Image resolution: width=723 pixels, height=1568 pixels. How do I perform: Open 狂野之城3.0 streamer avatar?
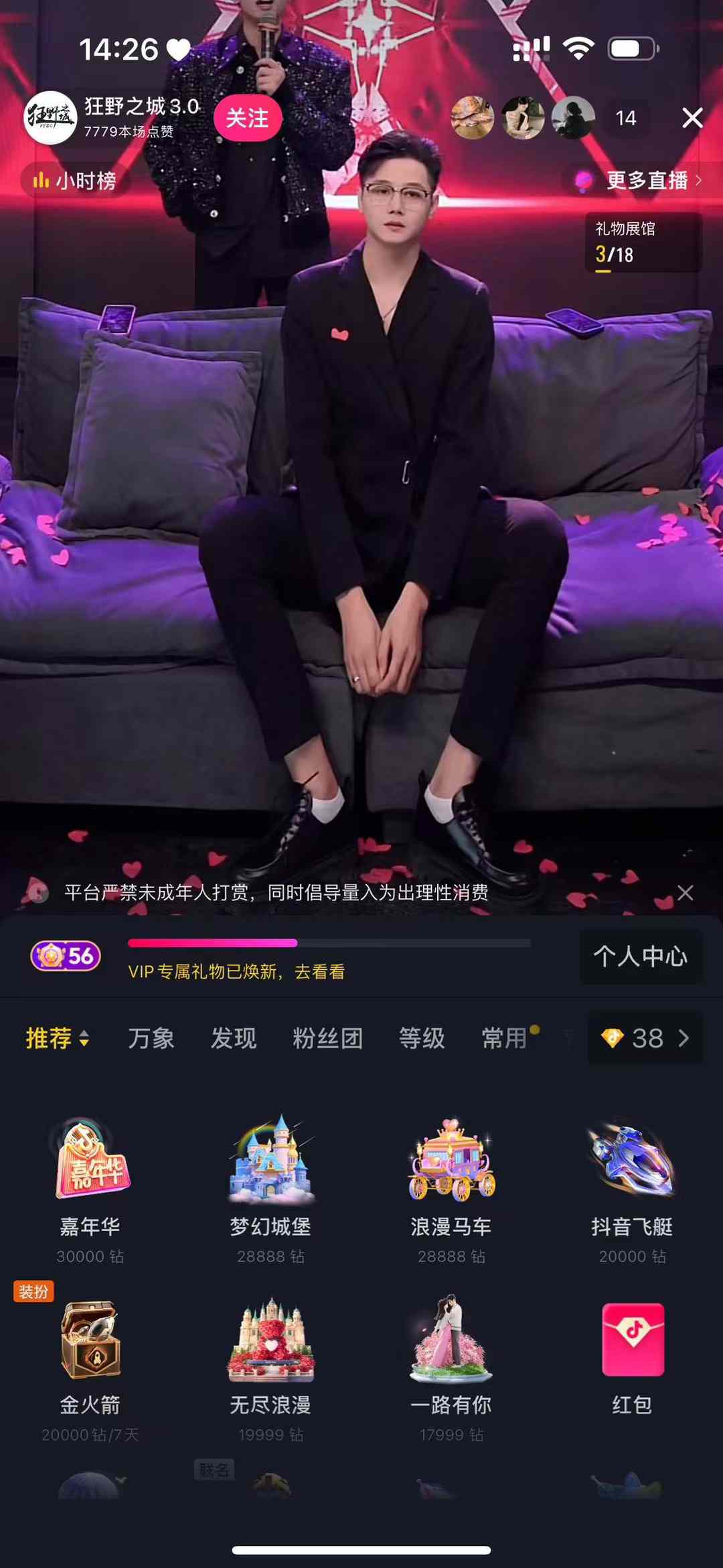coord(50,118)
